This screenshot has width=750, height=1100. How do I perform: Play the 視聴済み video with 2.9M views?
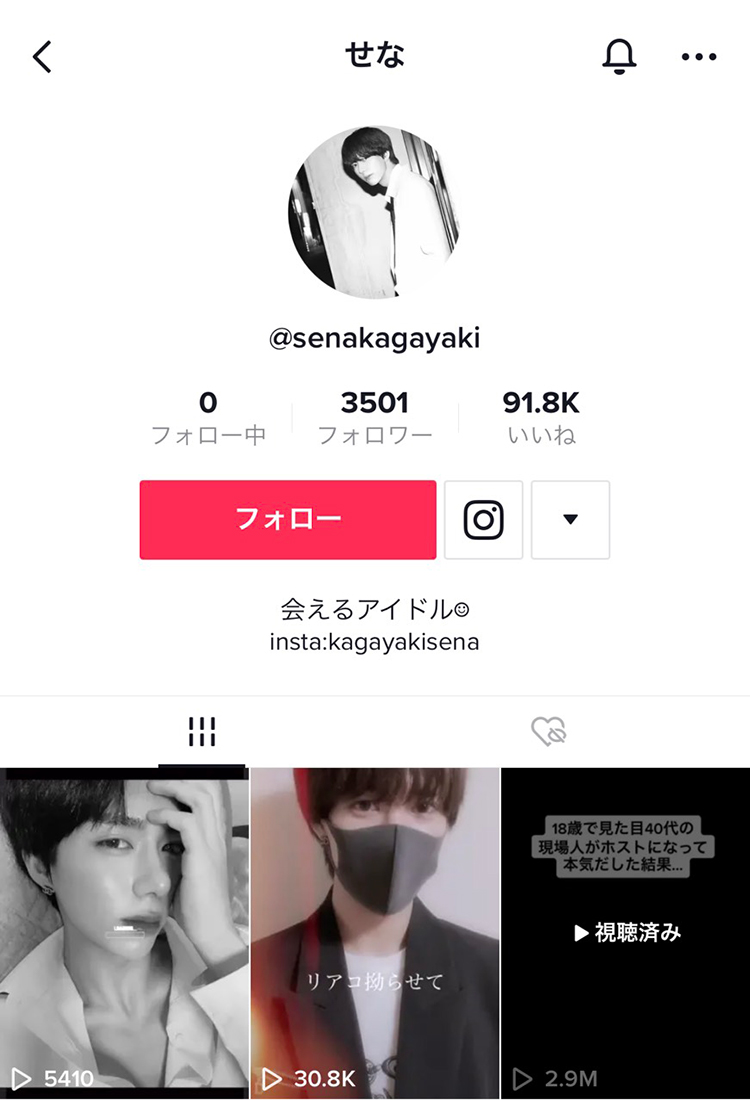626,930
